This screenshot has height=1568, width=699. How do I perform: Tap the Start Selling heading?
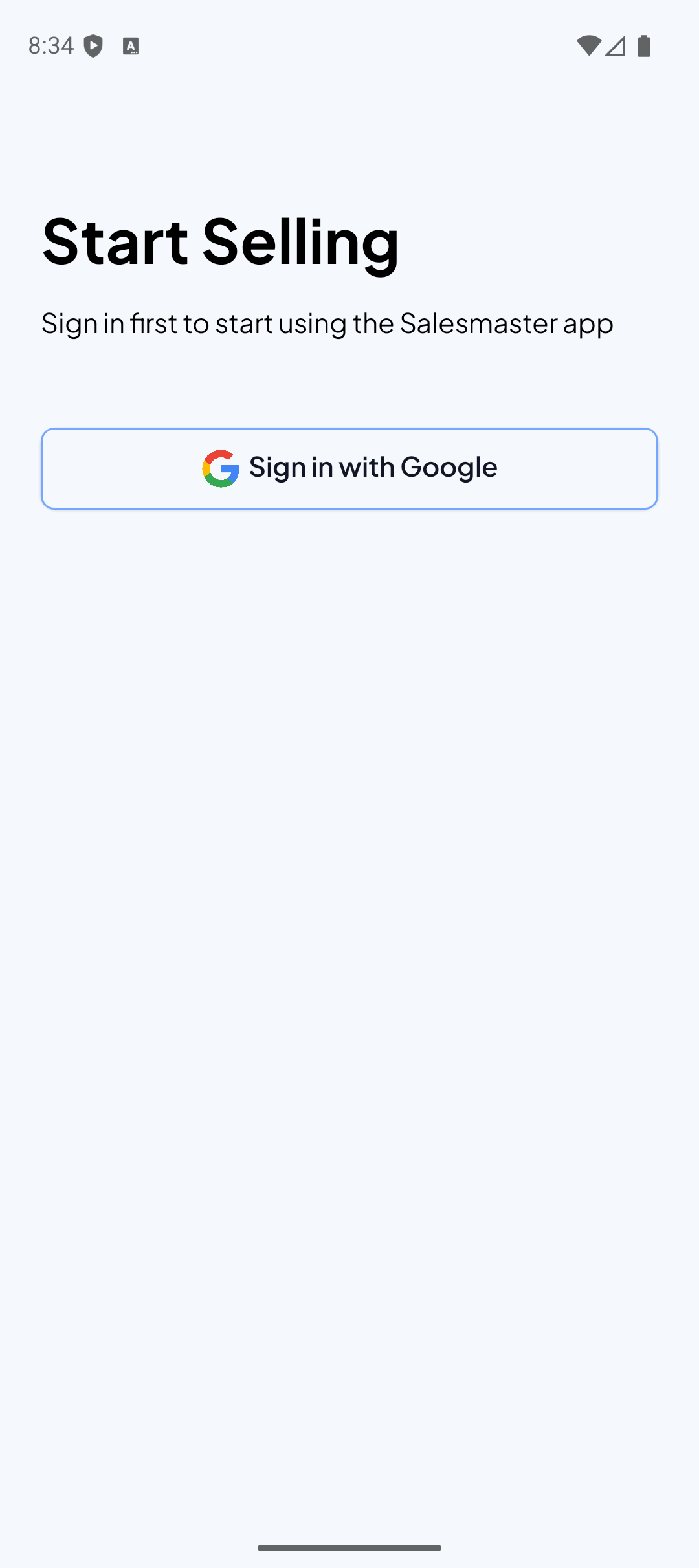(220, 243)
